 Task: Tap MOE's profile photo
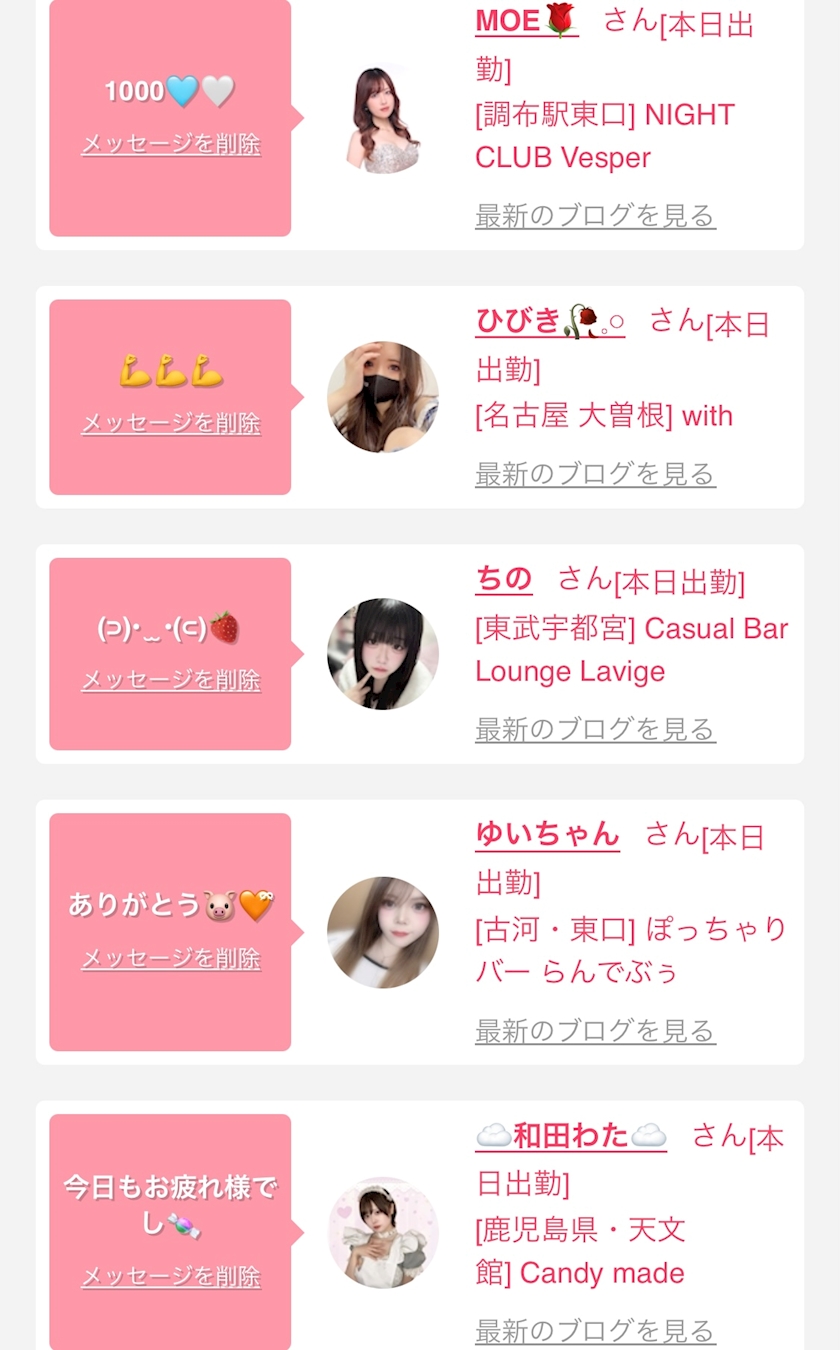click(383, 118)
